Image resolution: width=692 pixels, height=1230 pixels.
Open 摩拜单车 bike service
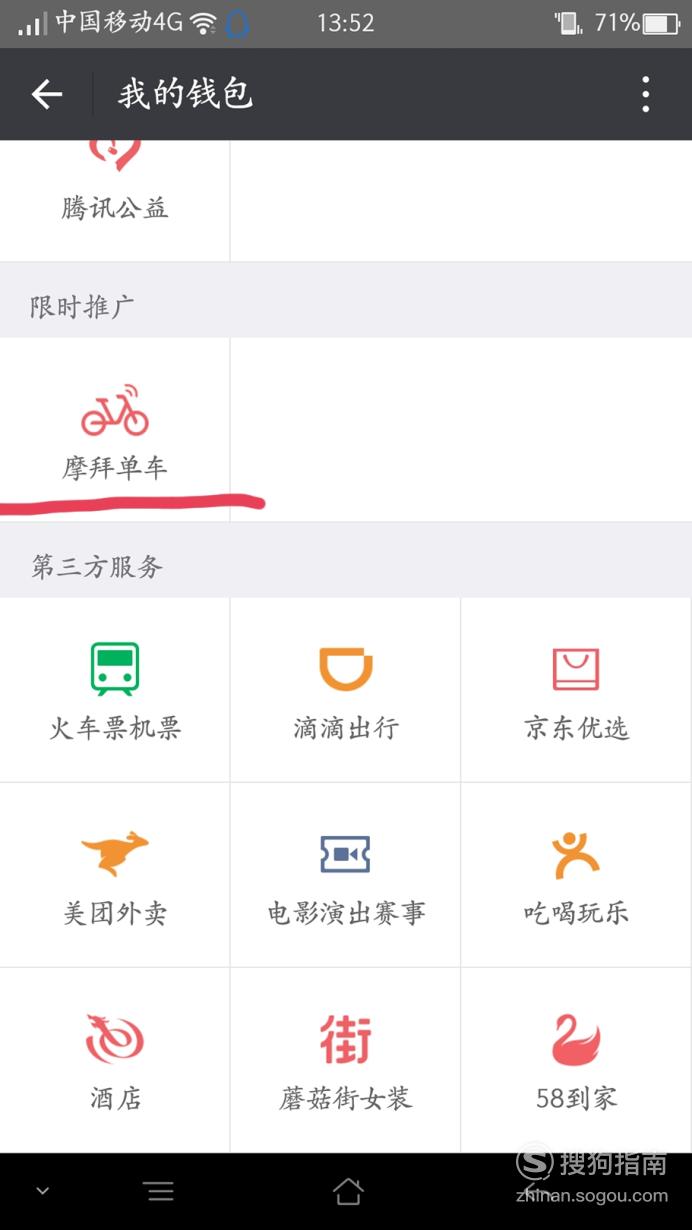pyautogui.click(x=115, y=429)
